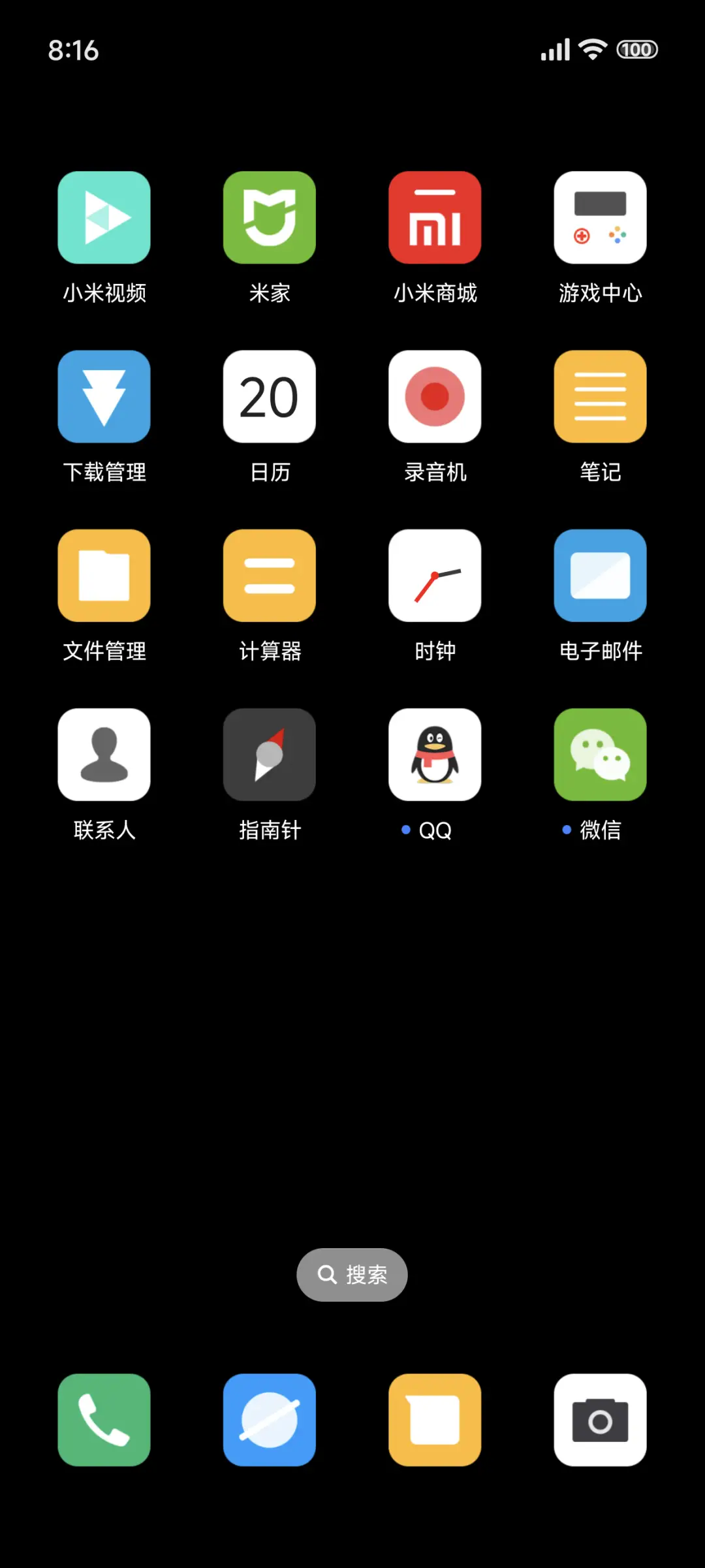Open the 小米商城 Mi Store app

(435, 218)
